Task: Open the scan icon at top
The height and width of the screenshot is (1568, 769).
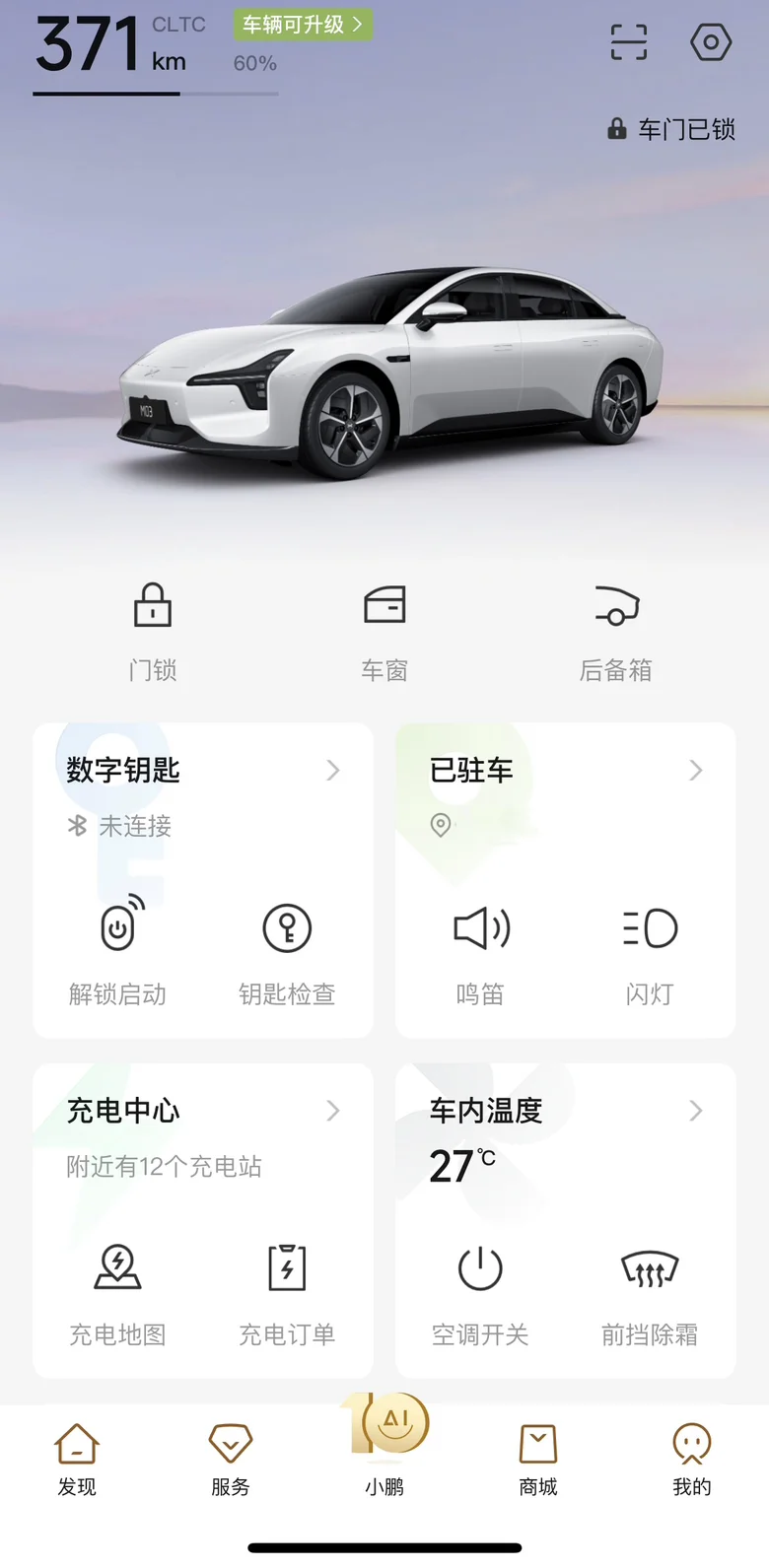Action: (x=629, y=42)
